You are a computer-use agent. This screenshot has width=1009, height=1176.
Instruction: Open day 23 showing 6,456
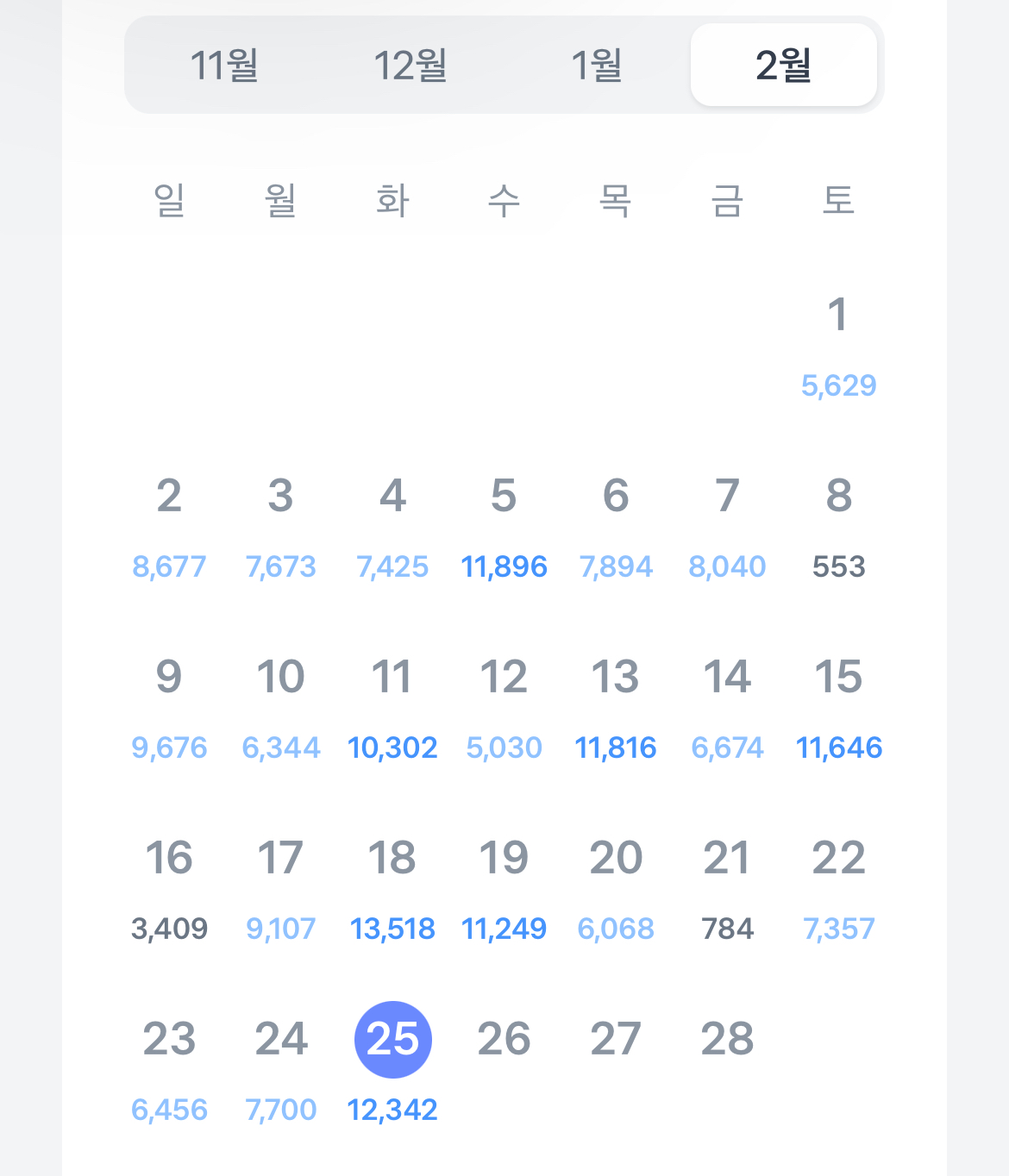(x=169, y=1072)
